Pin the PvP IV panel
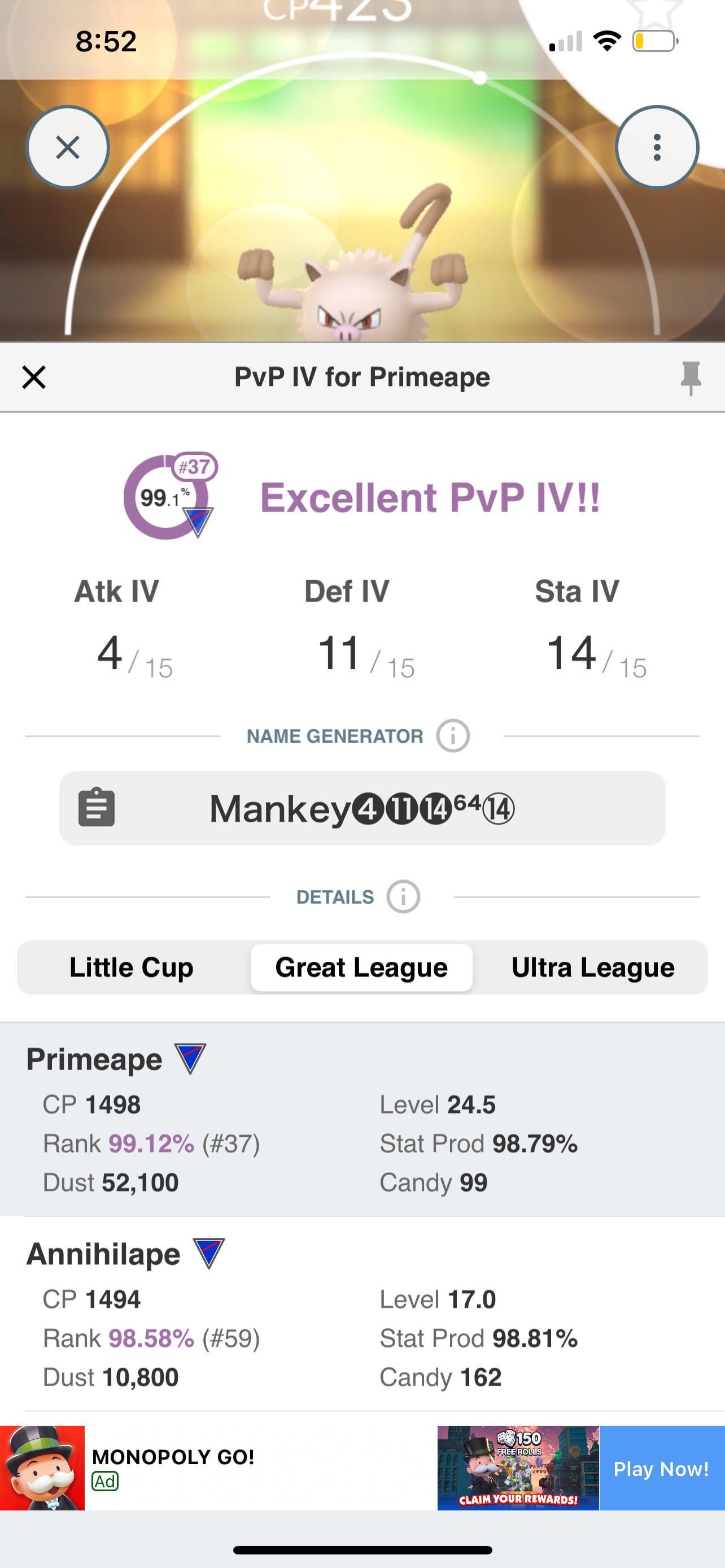This screenshot has width=725, height=1568. pyautogui.click(x=691, y=378)
